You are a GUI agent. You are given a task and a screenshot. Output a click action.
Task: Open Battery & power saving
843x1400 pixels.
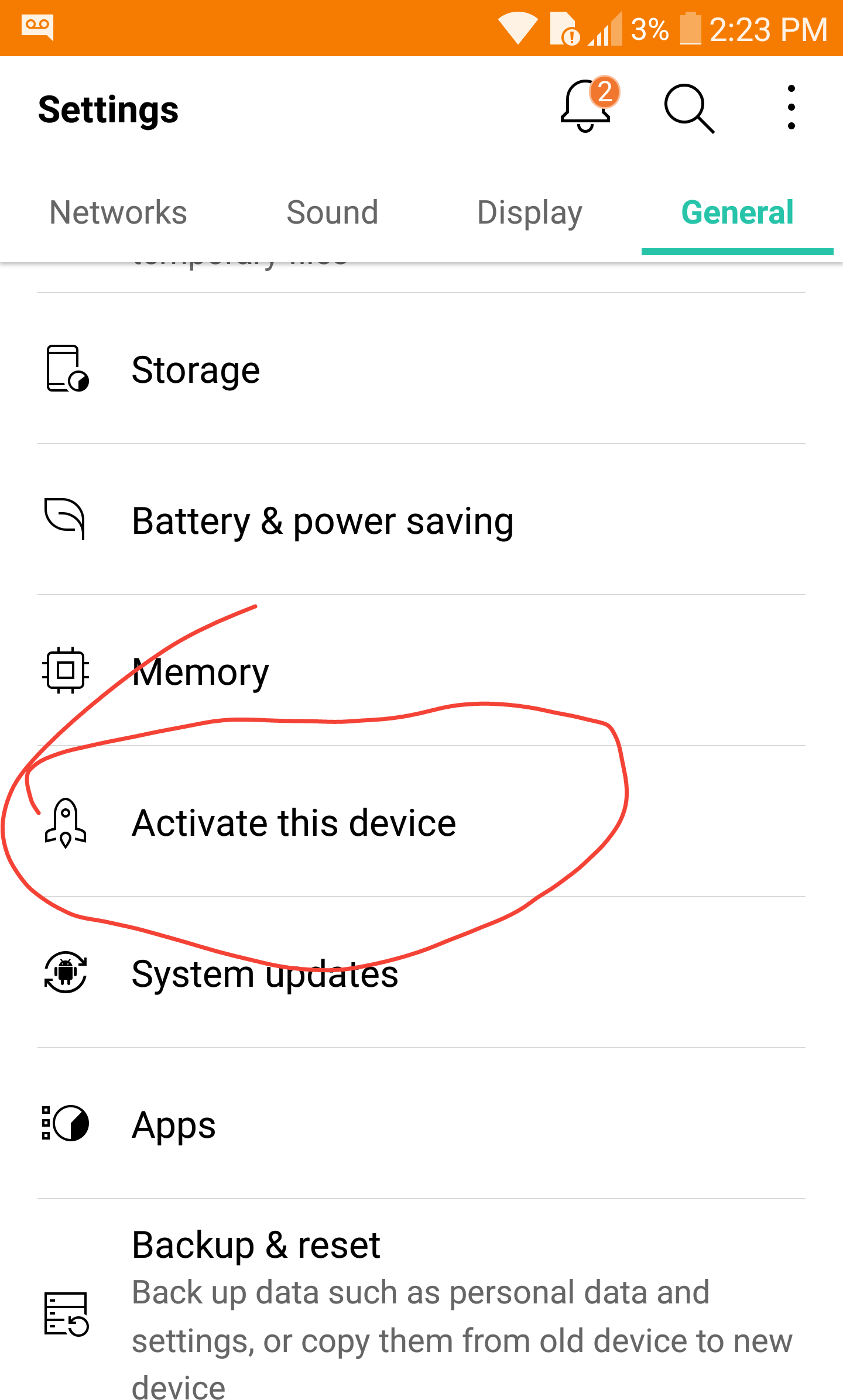(323, 521)
